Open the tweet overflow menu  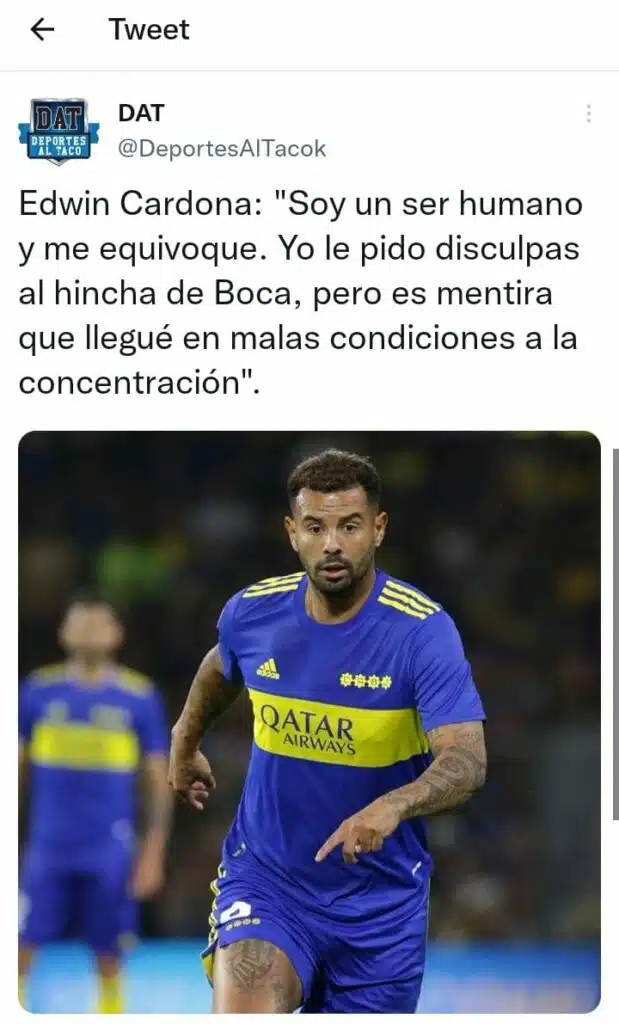(x=588, y=114)
